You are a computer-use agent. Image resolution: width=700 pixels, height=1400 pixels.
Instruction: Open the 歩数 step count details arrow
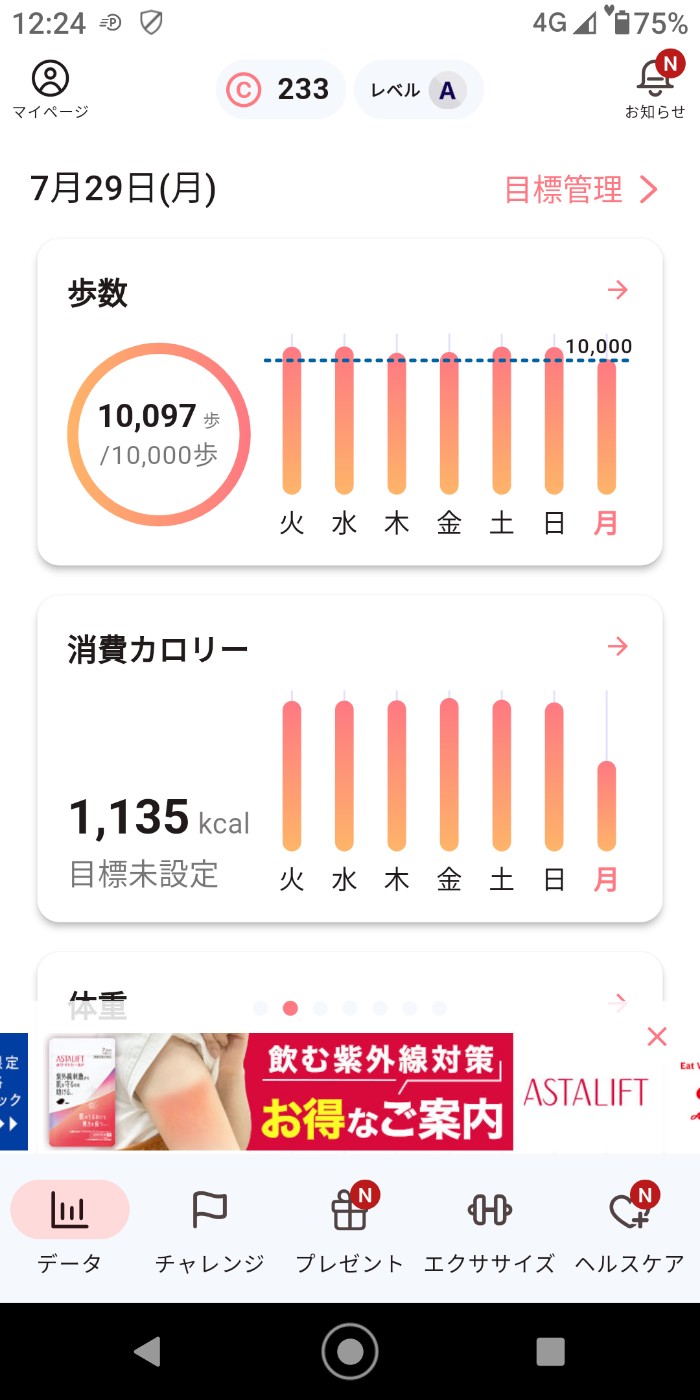point(618,290)
